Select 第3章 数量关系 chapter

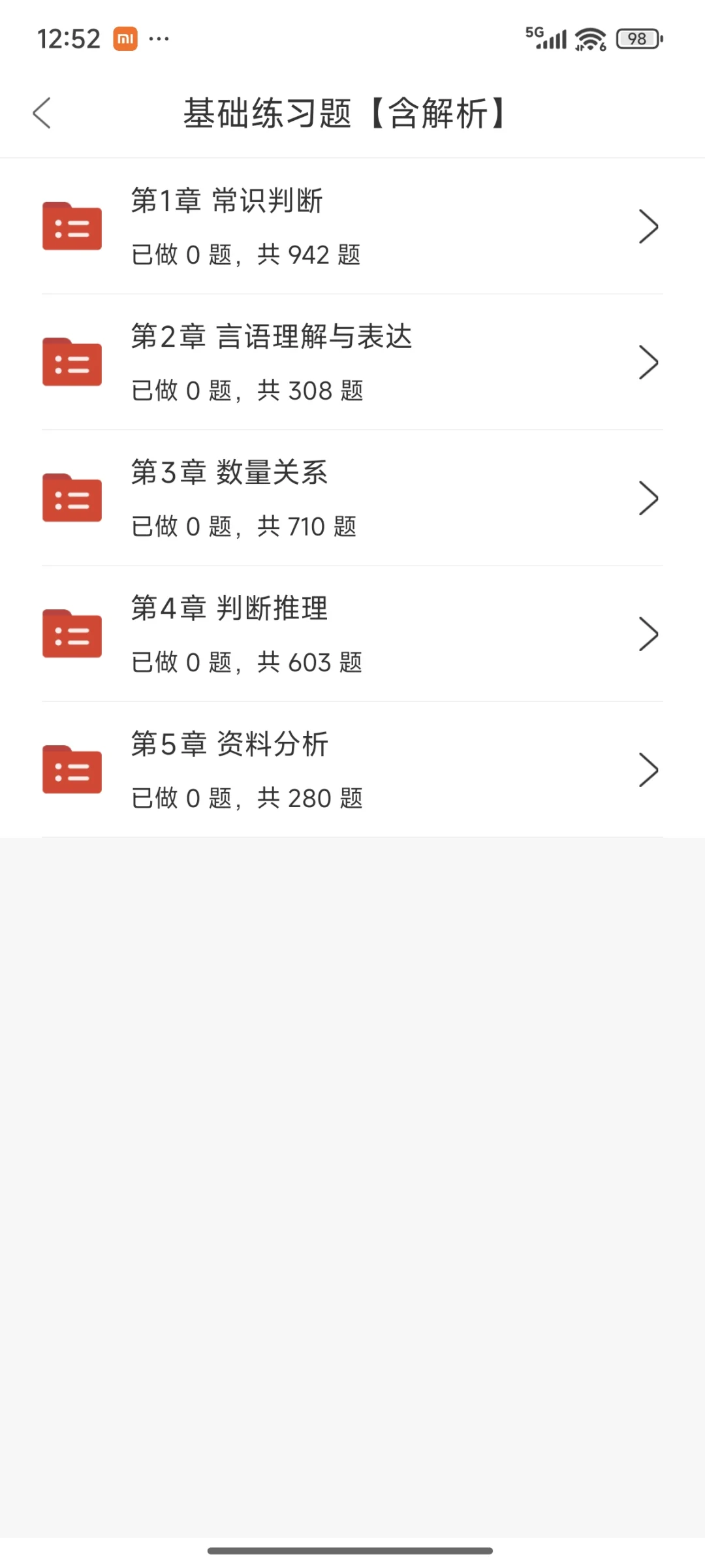(352, 498)
